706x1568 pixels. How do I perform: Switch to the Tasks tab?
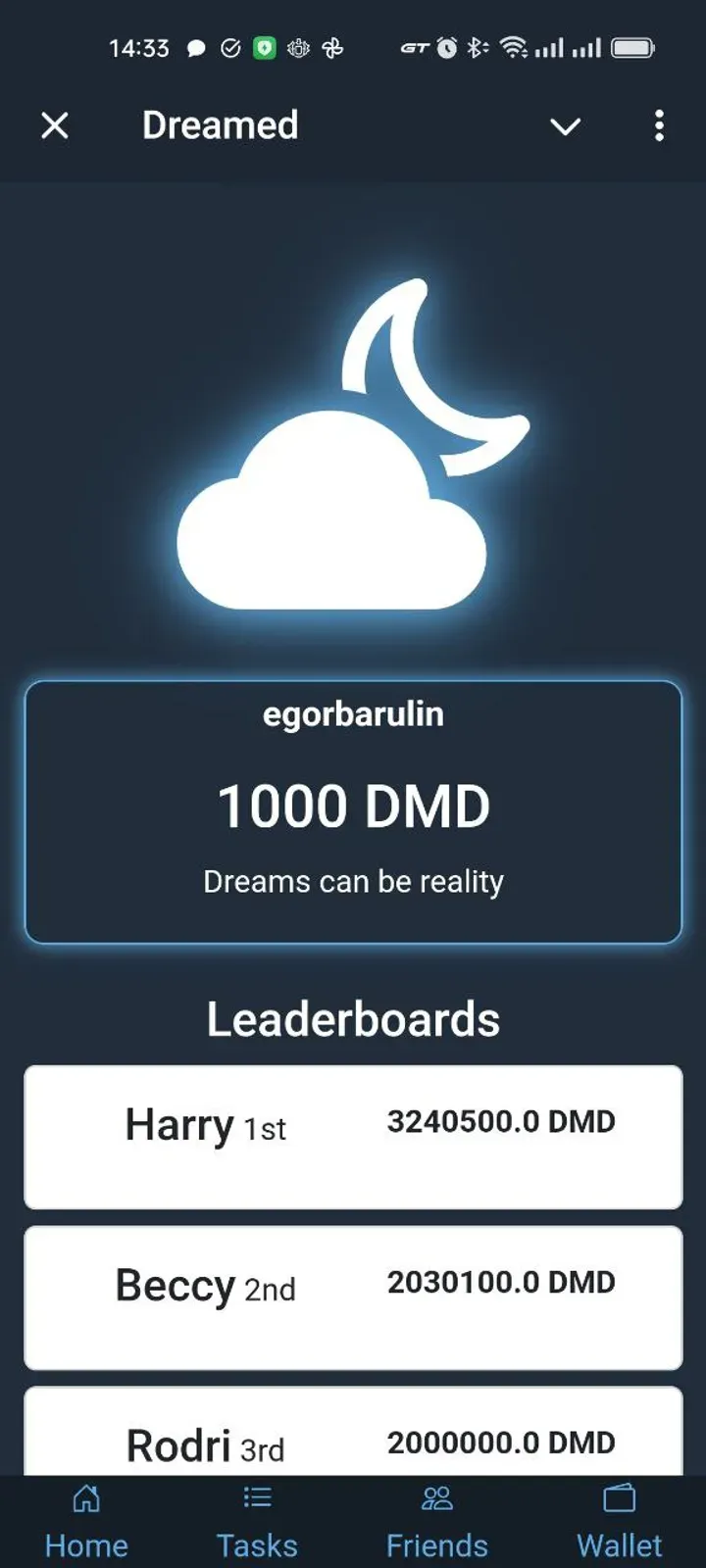257,1522
